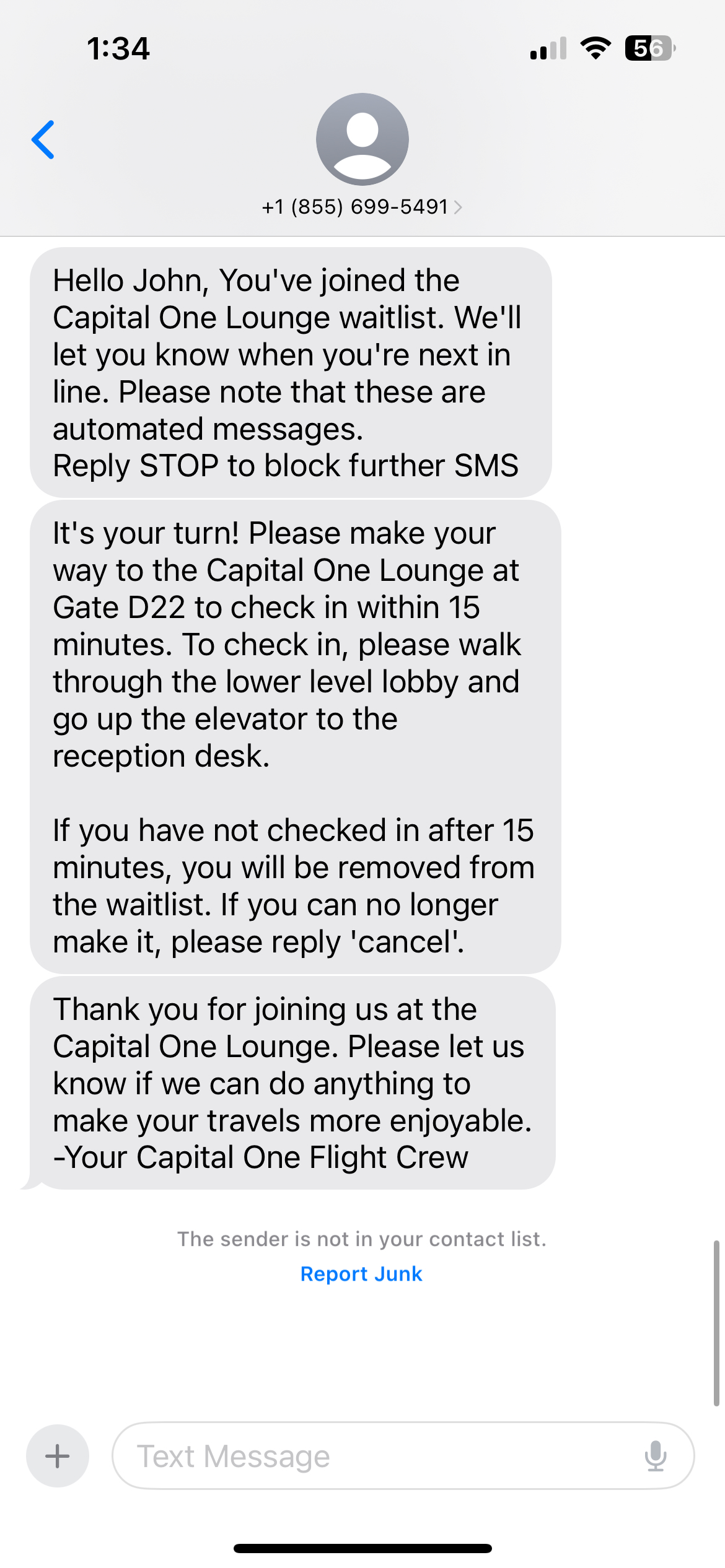
Task: Open contact details via the phone number chevron
Action: 459,207
